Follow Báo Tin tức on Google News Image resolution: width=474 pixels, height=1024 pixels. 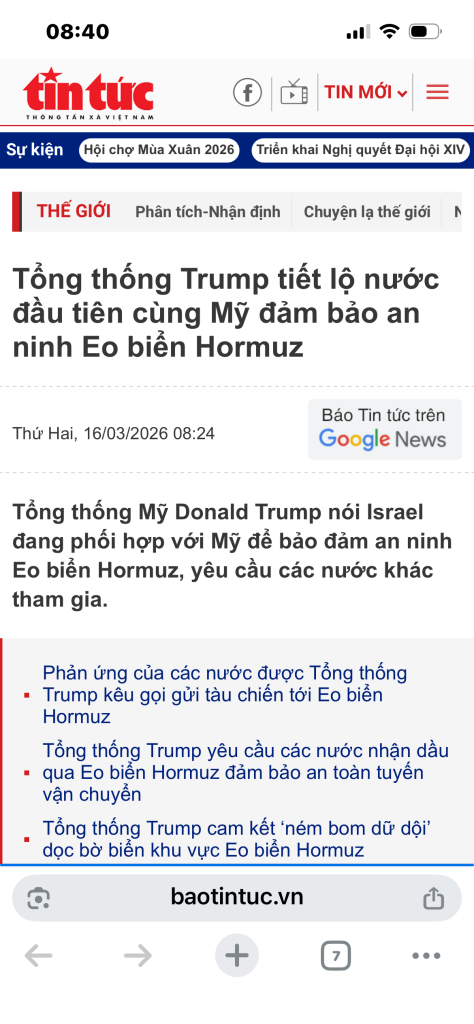click(x=385, y=429)
